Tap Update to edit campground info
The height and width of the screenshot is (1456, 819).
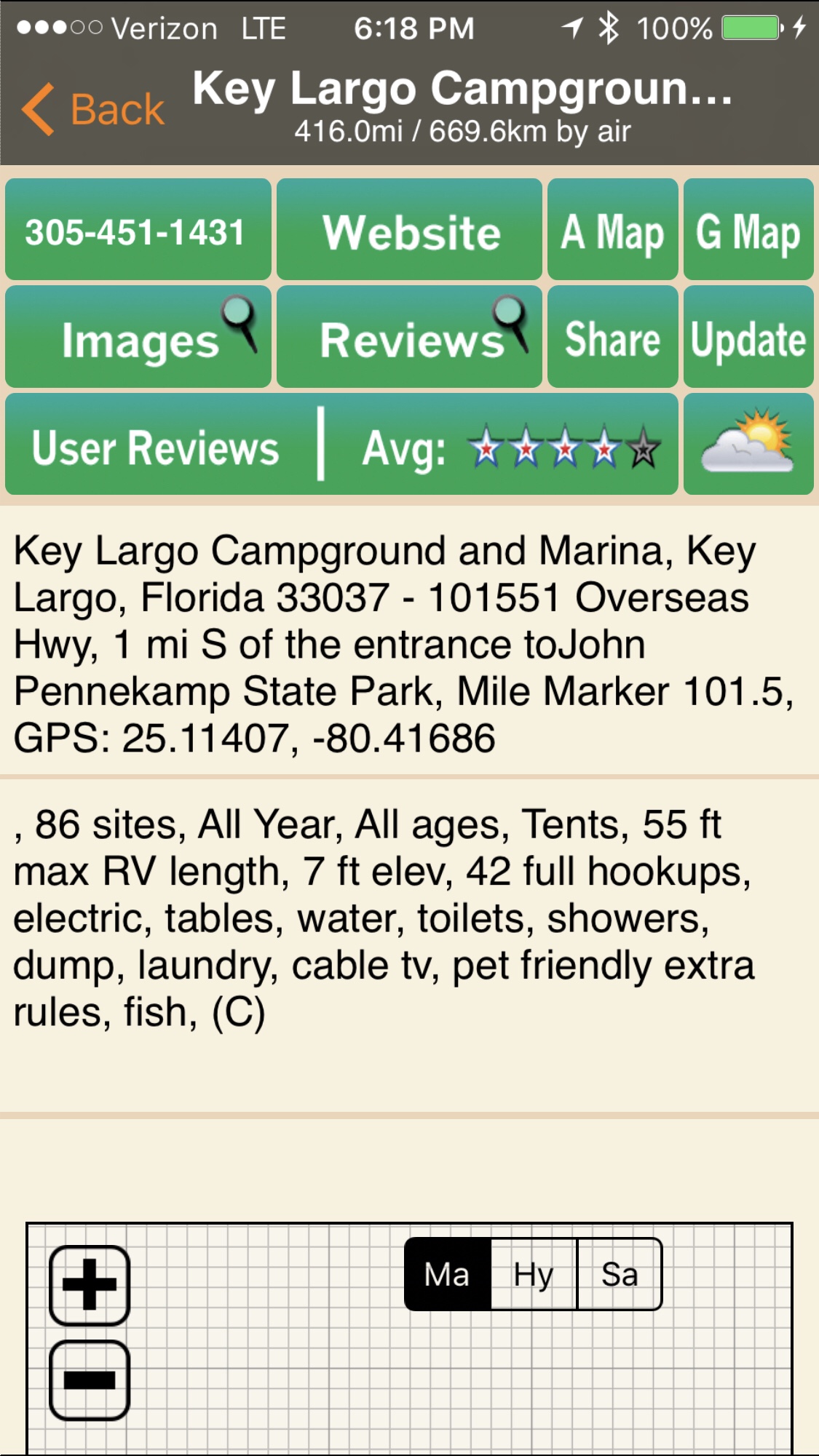(x=748, y=338)
